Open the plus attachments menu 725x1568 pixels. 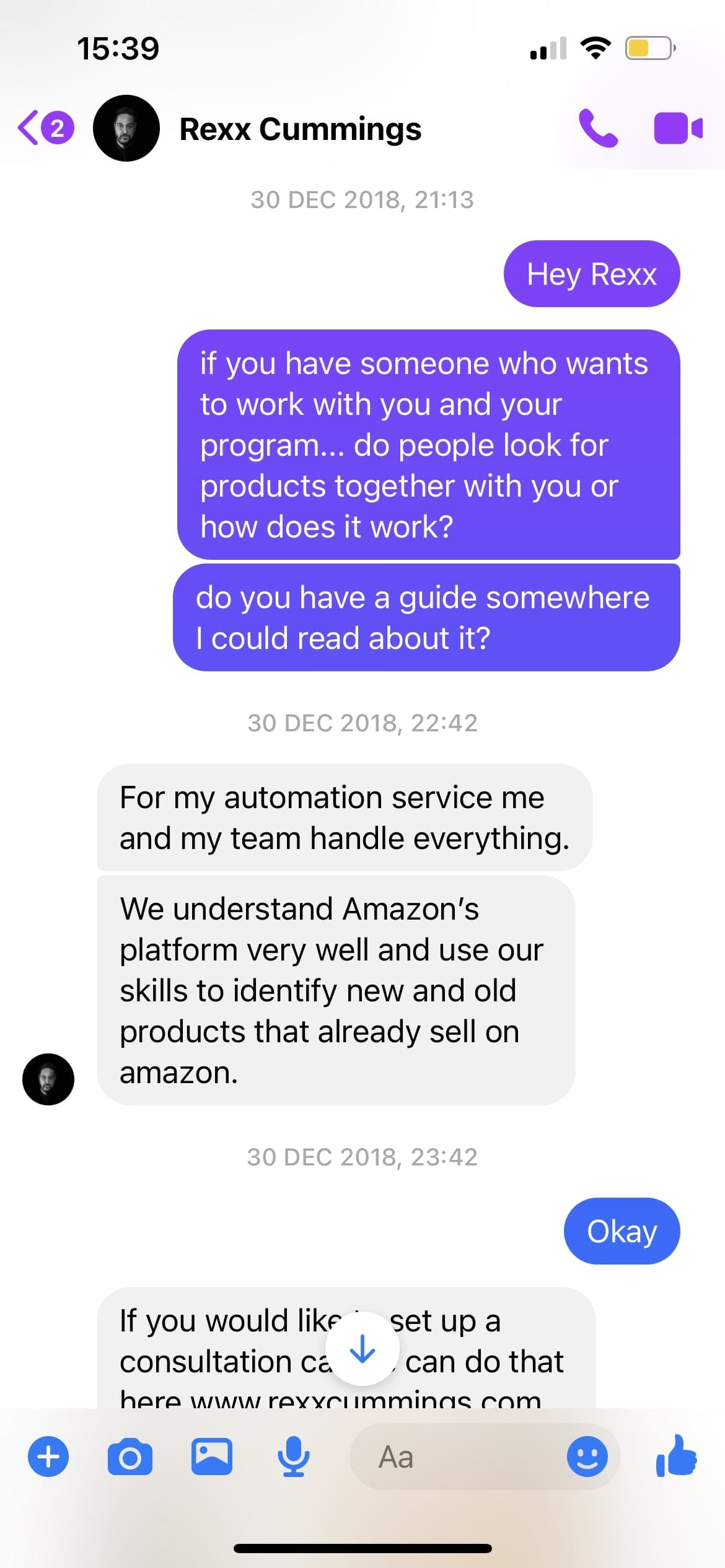pos(48,1457)
